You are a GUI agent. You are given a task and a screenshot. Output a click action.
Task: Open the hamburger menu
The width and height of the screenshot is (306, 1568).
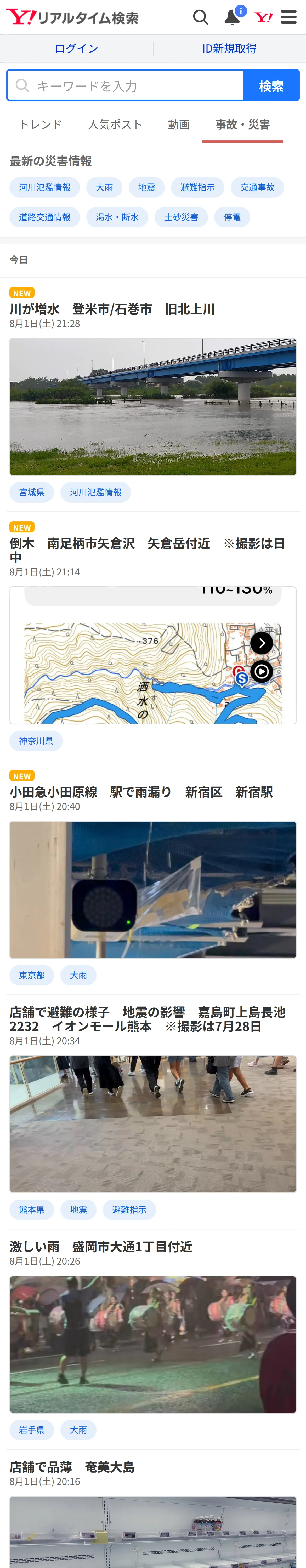289,17
